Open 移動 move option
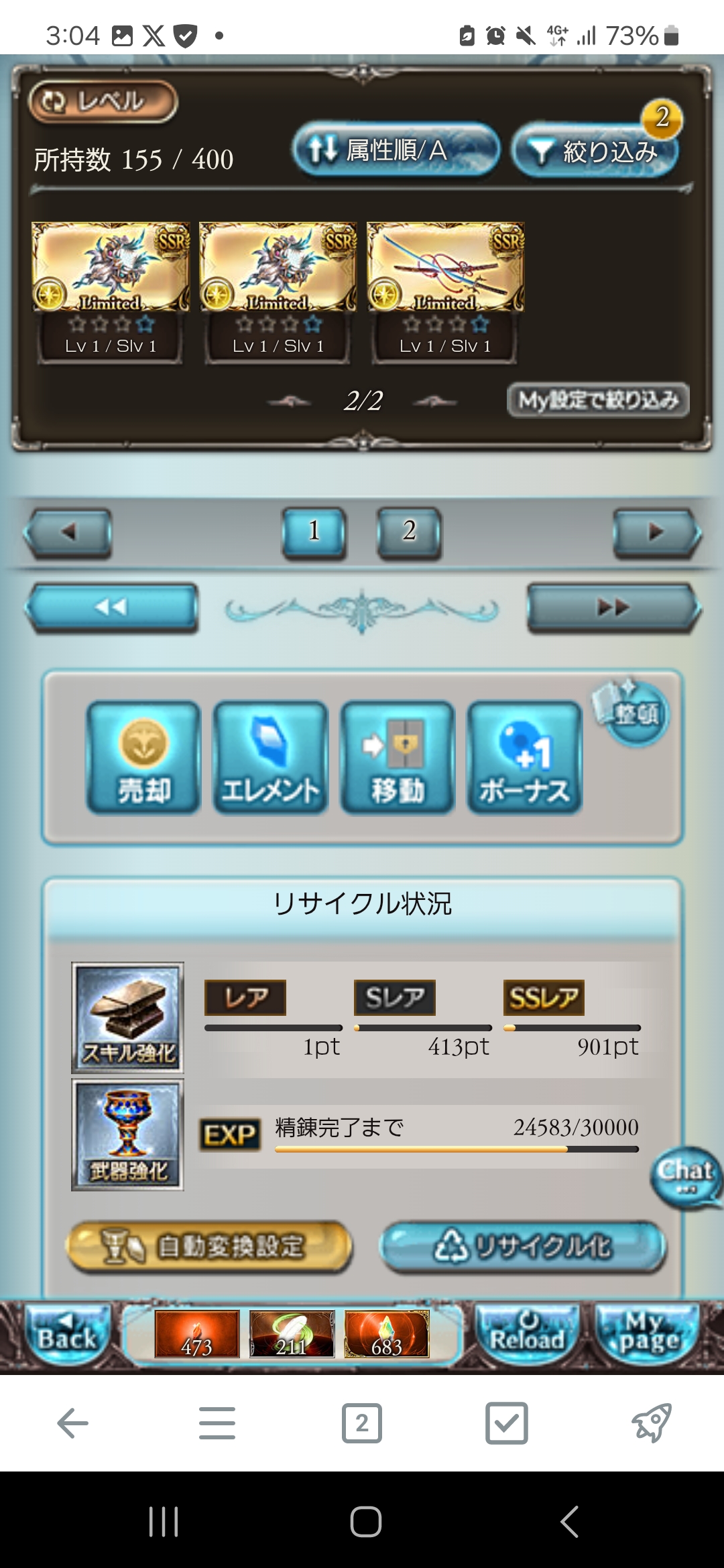 pyautogui.click(x=398, y=757)
